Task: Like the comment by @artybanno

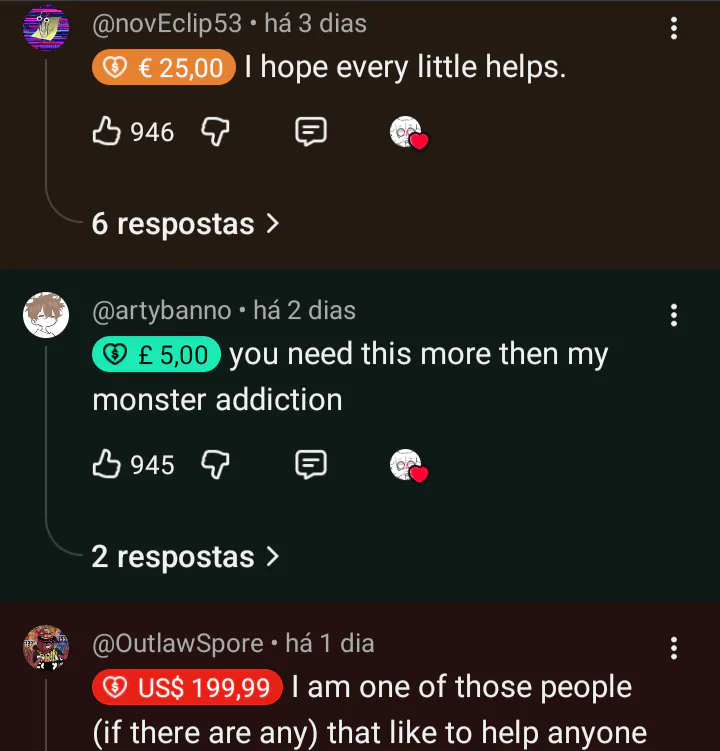Action: [106, 464]
